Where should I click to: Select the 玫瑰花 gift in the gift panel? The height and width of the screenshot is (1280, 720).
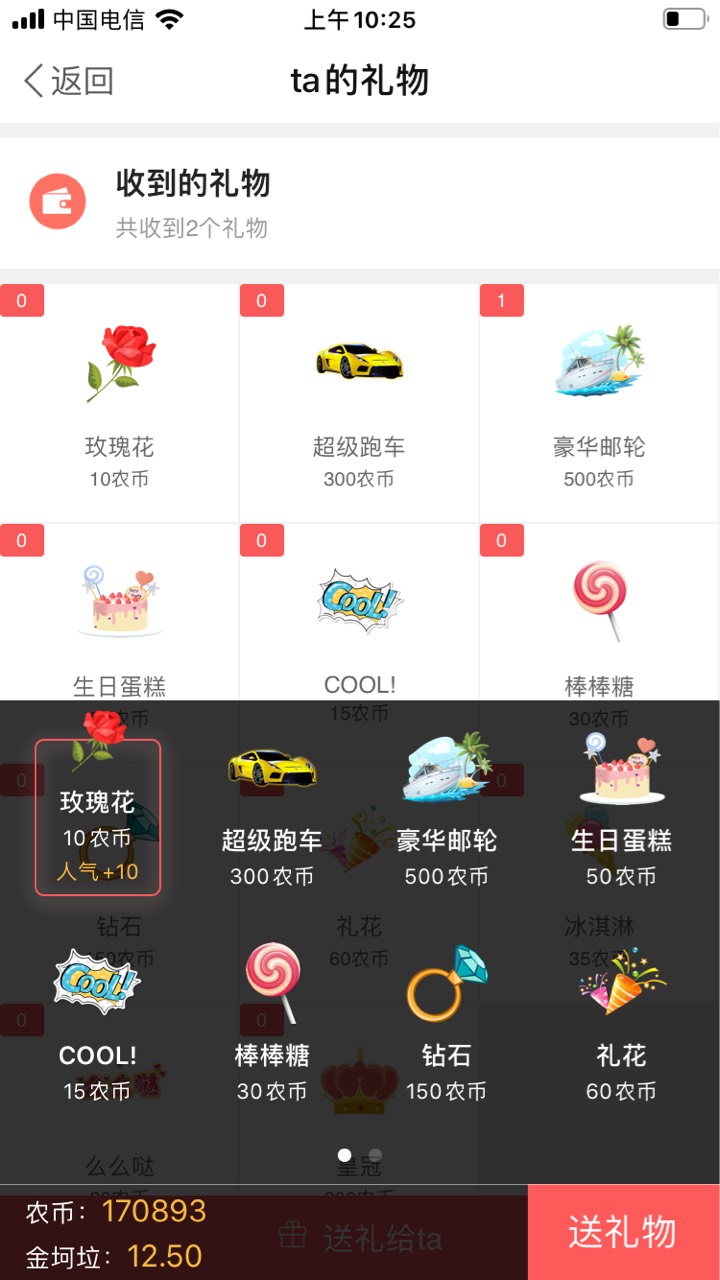(x=98, y=815)
